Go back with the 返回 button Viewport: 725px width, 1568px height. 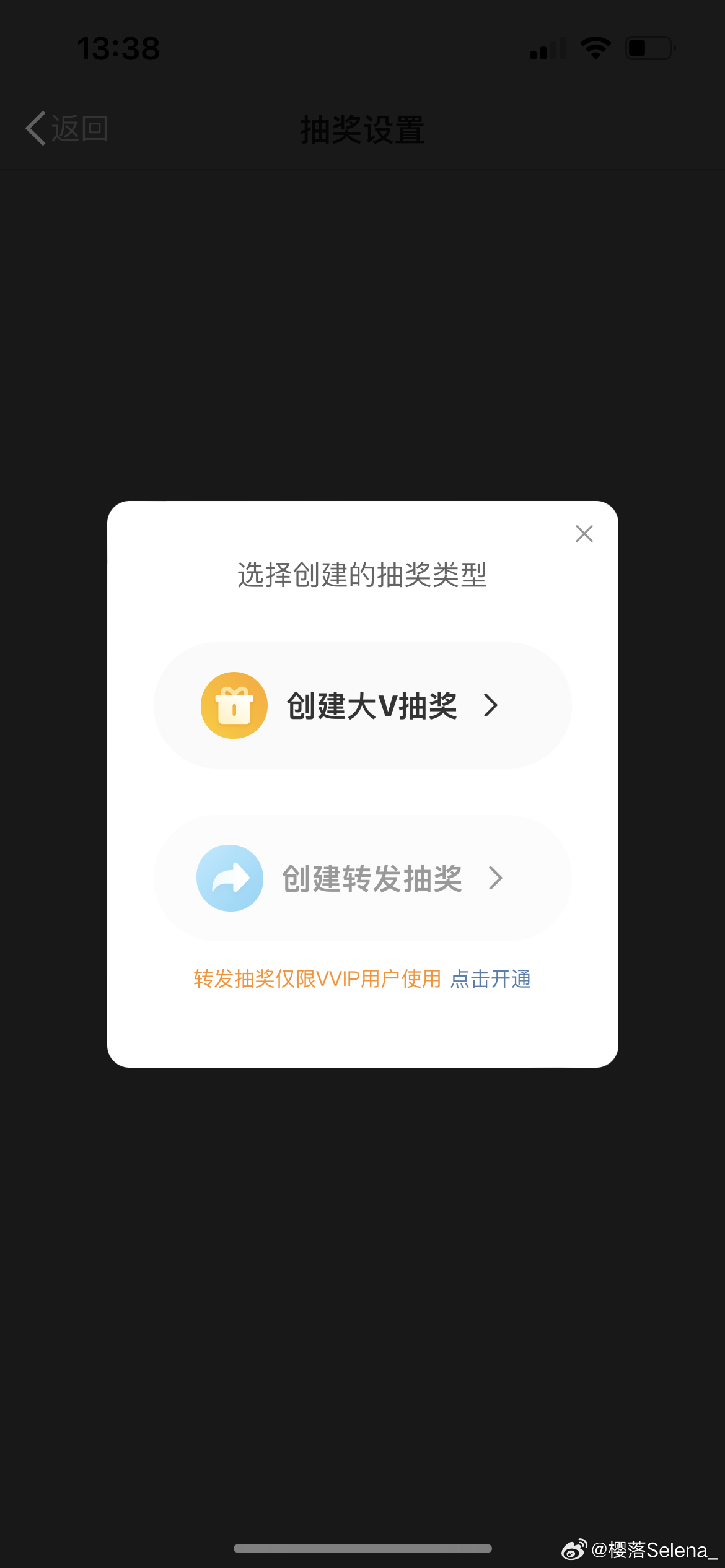[67, 129]
